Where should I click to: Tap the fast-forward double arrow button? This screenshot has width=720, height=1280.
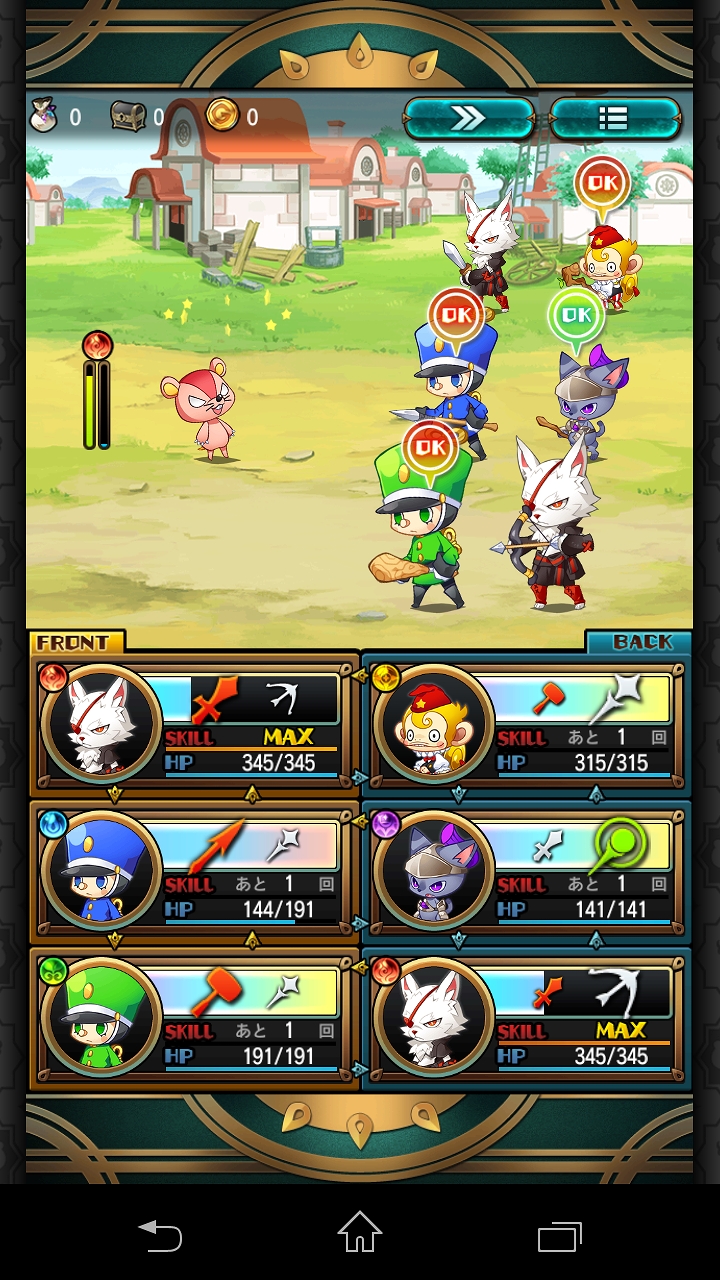pos(469,118)
